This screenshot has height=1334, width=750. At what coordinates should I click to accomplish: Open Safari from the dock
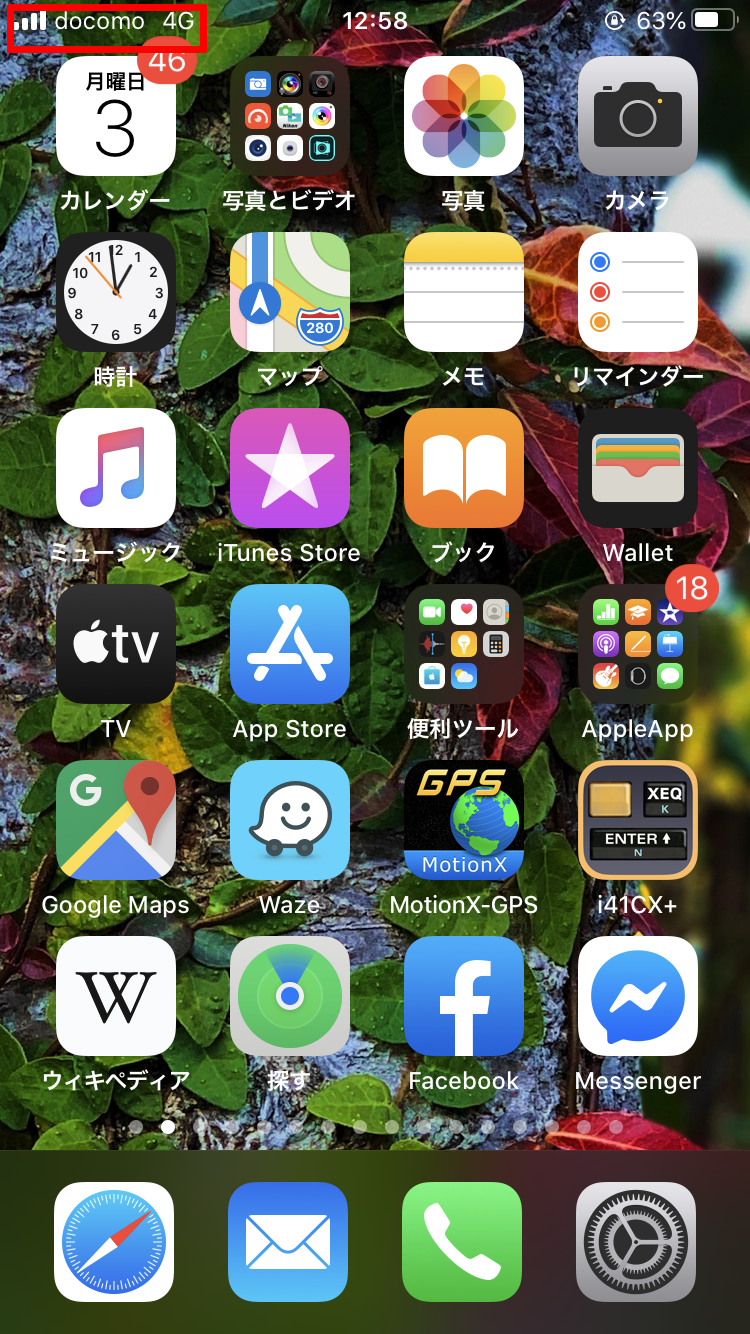pos(114,1242)
